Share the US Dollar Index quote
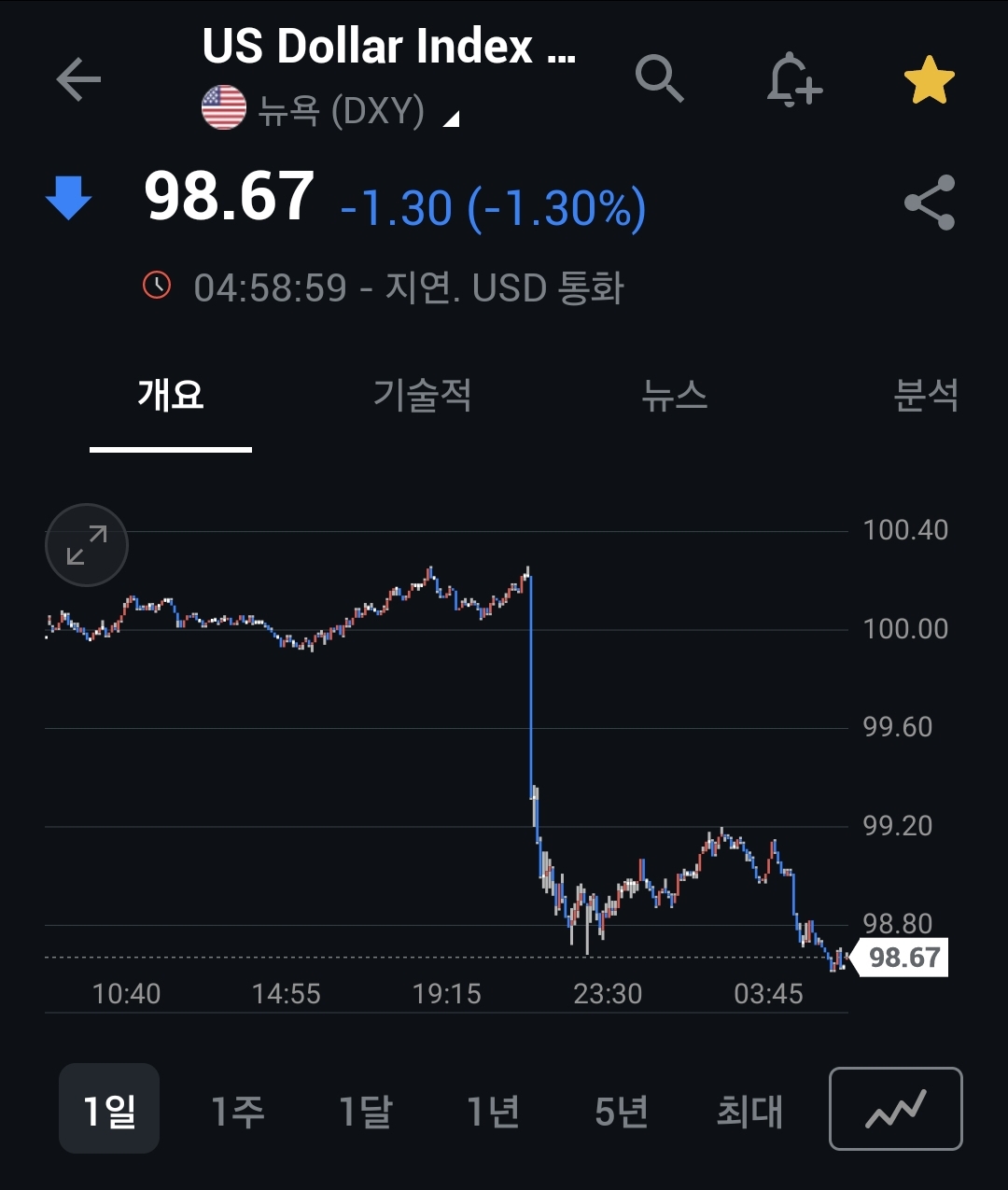1008x1190 pixels. pyautogui.click(x=930, y=203)
